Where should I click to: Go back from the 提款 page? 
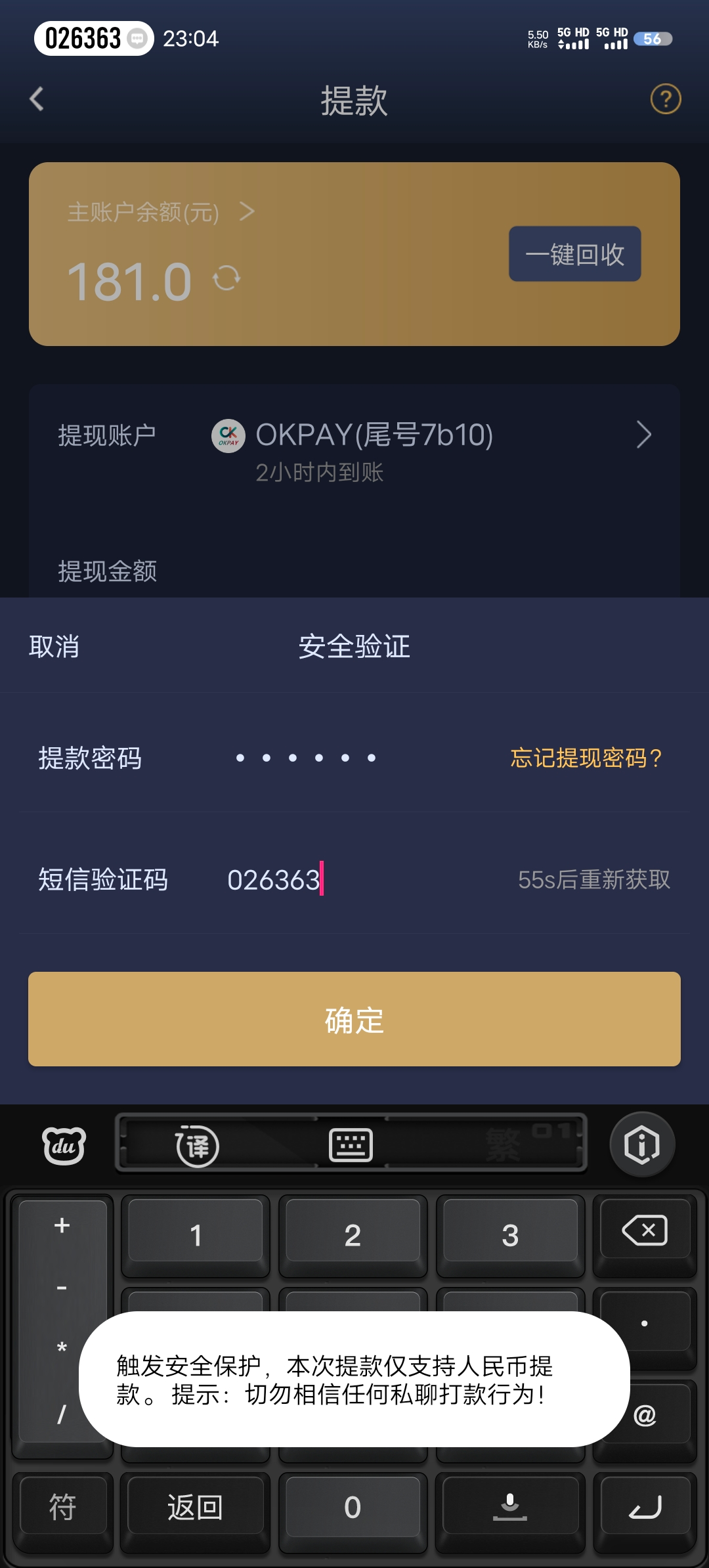pyautogui.click(x=37, y=100)
